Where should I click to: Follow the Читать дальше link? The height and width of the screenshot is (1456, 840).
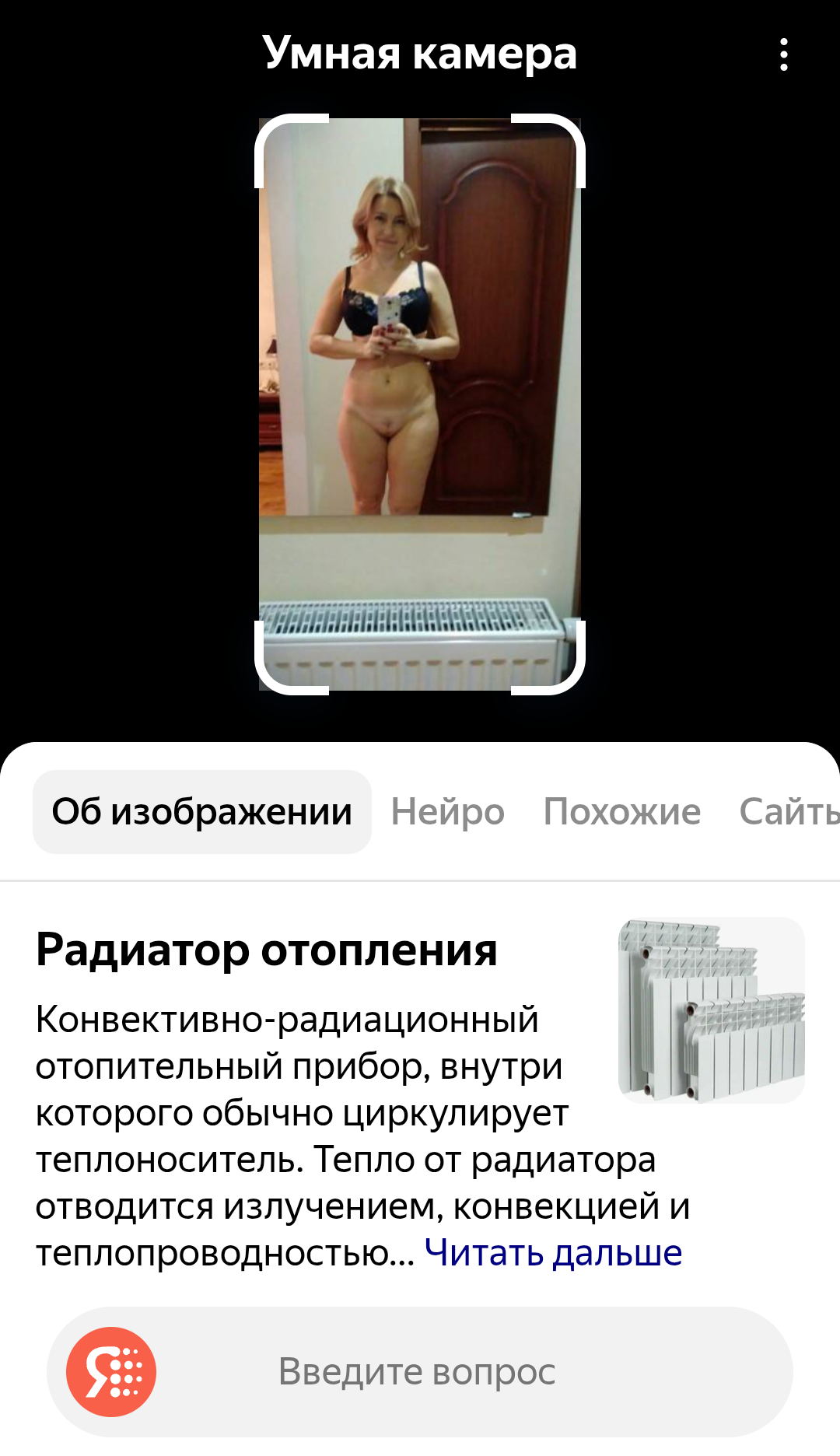[x=553, y=1253]
